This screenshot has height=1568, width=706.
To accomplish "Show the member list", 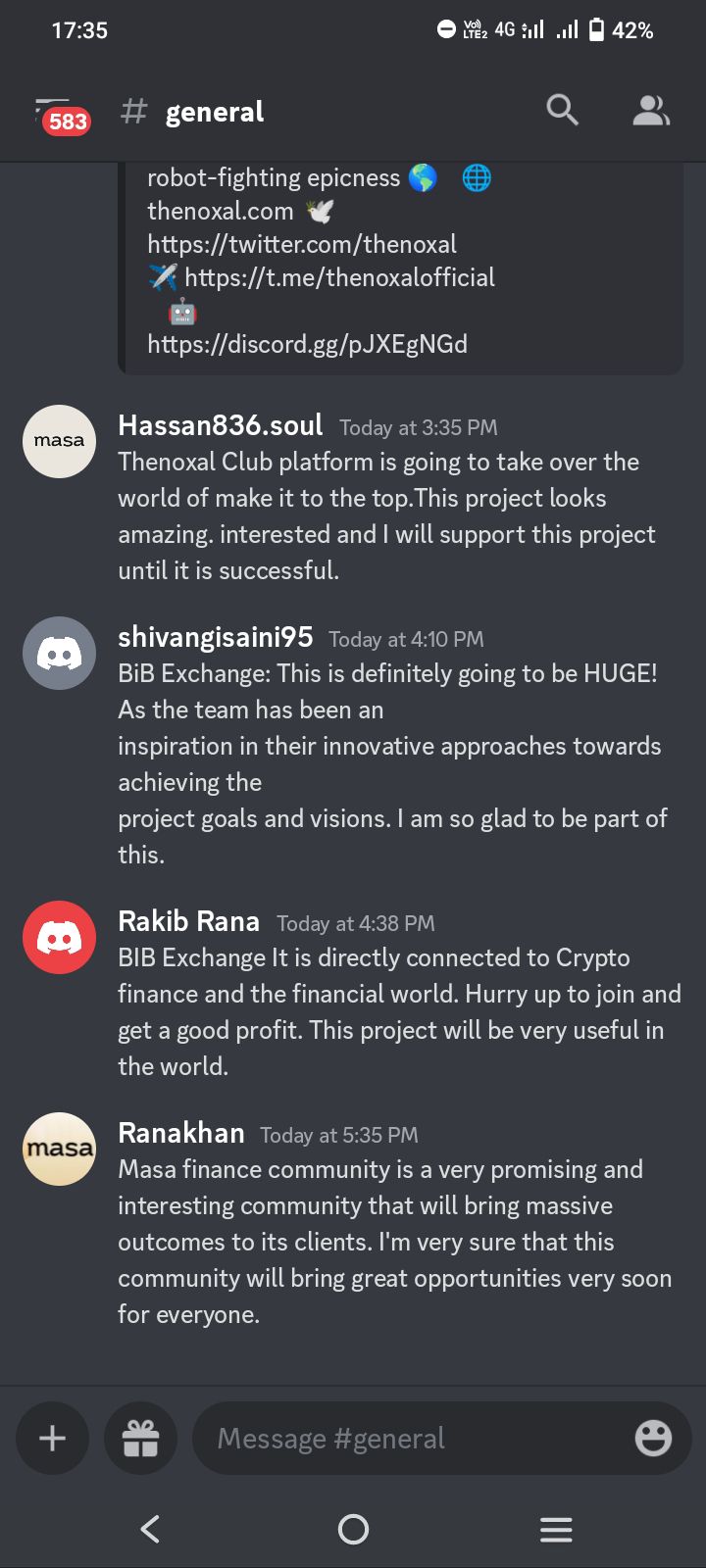I will (x=650, y=110).
